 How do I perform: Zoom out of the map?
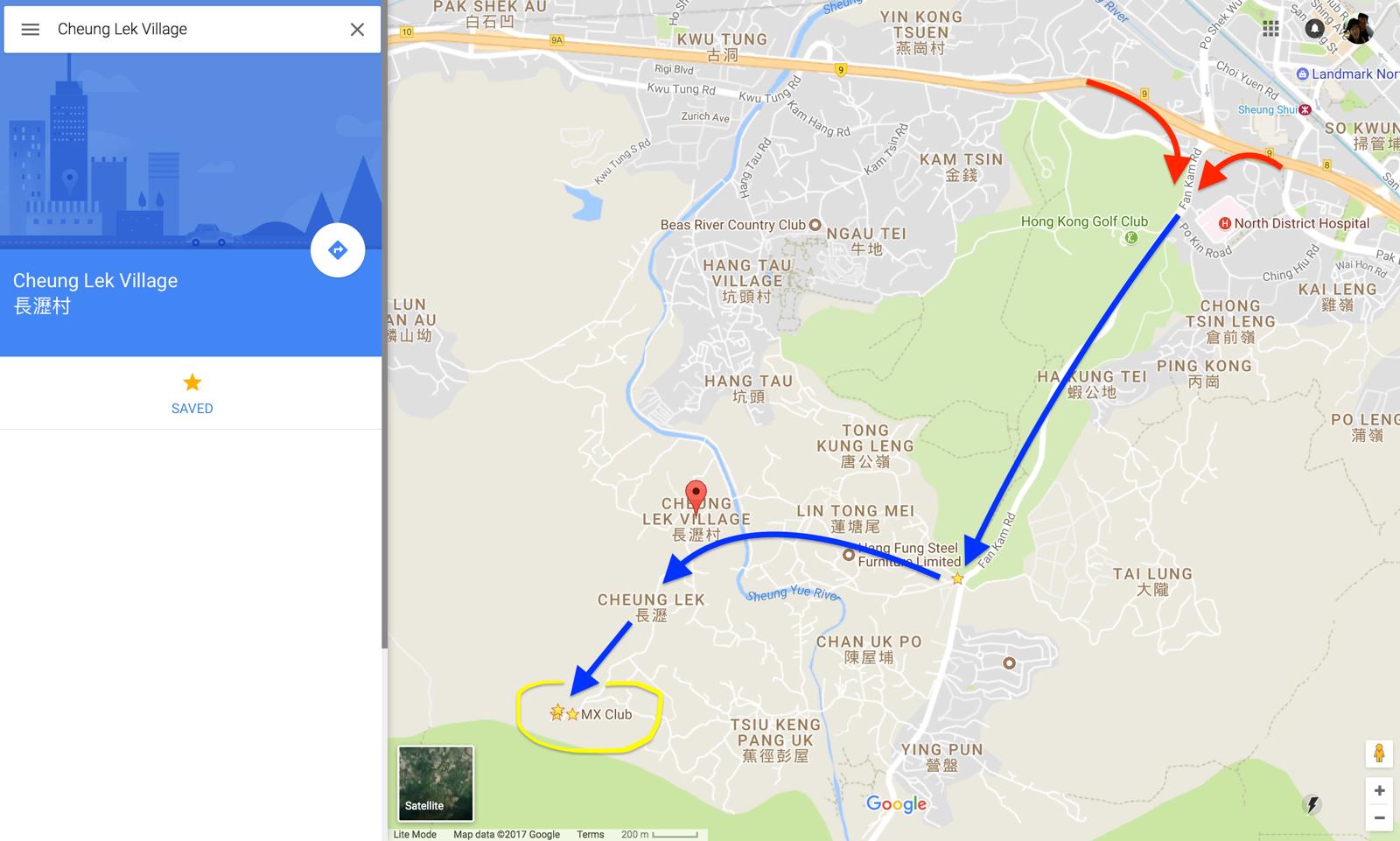(1379, 818)
